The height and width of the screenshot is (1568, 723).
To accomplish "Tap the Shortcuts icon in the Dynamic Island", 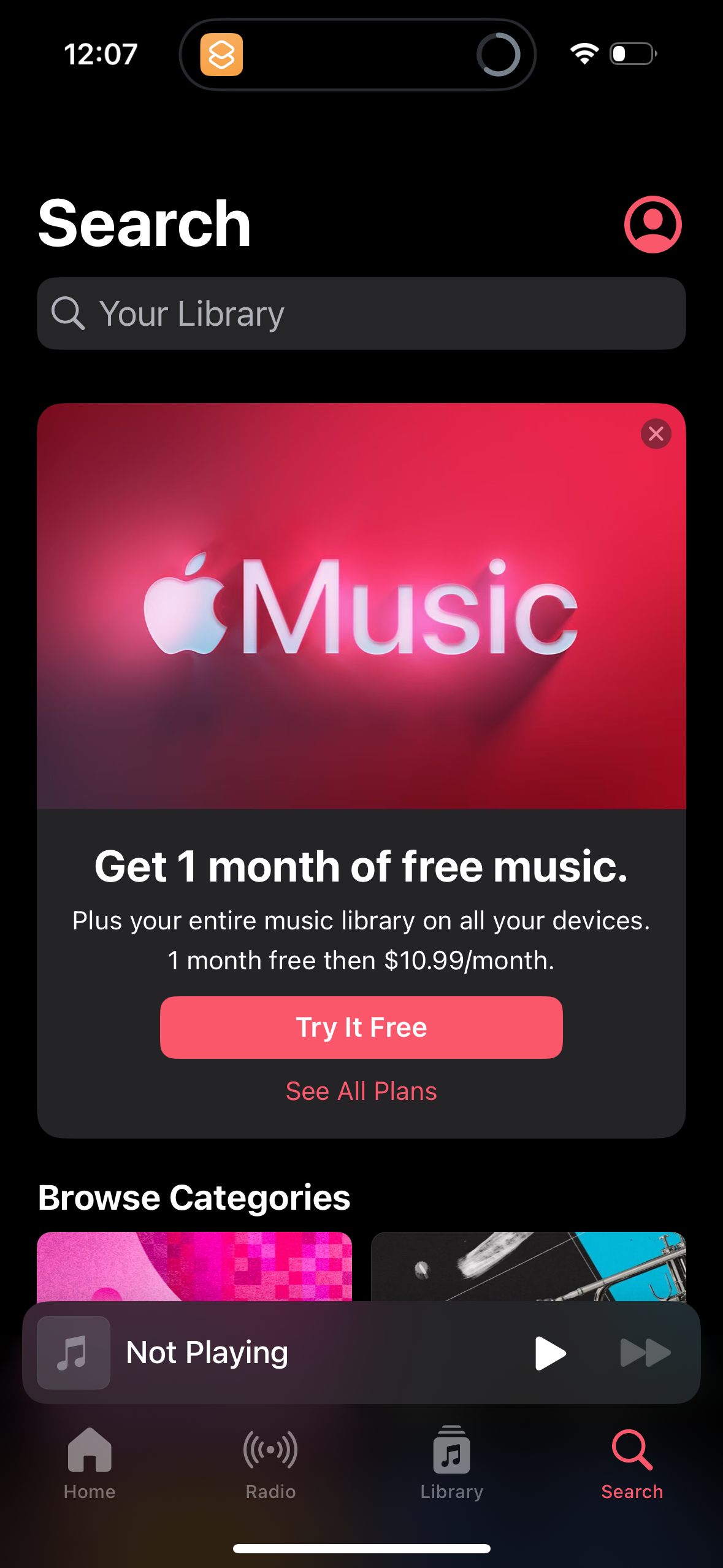I will [223, 55].
